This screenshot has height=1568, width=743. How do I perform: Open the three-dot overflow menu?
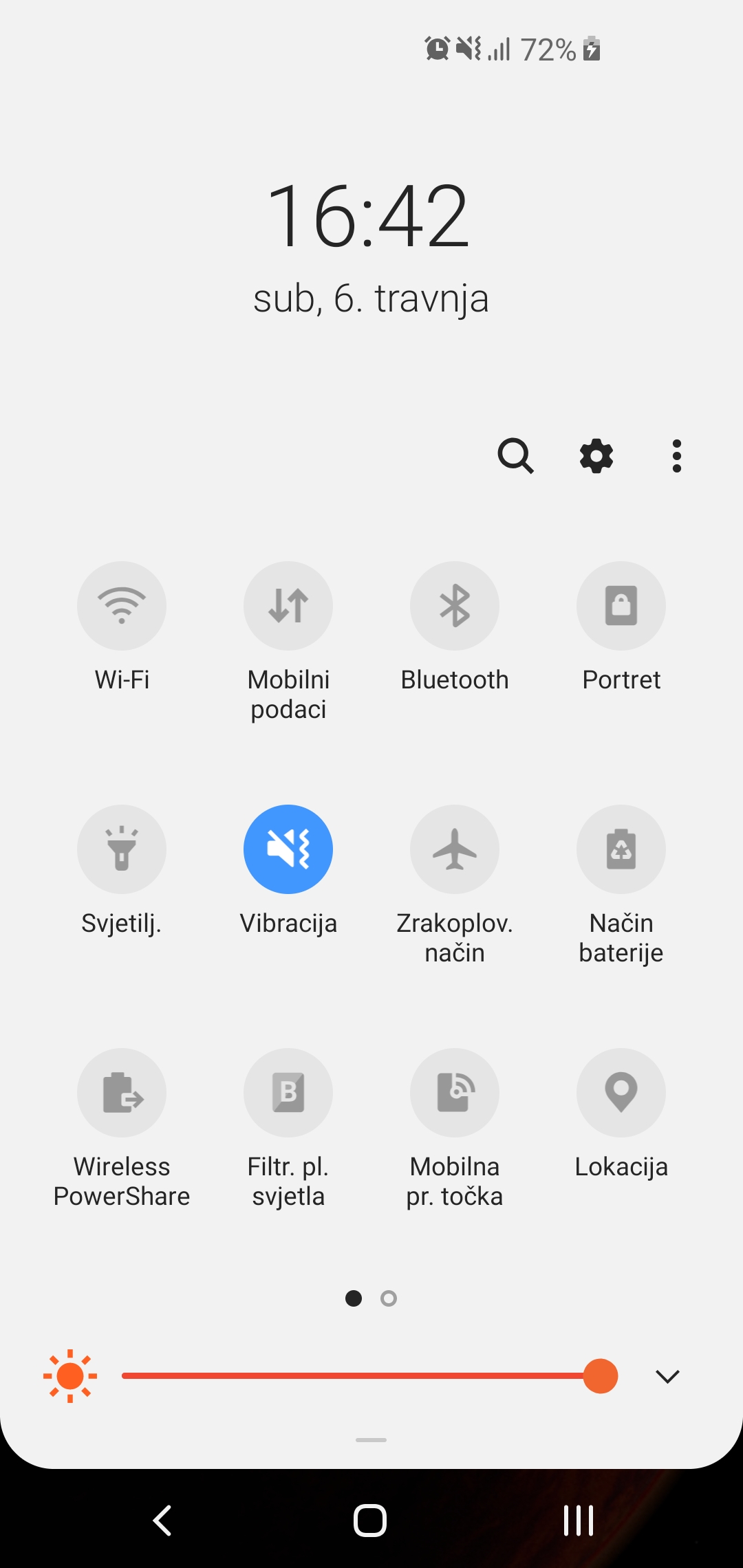point(676,456)
